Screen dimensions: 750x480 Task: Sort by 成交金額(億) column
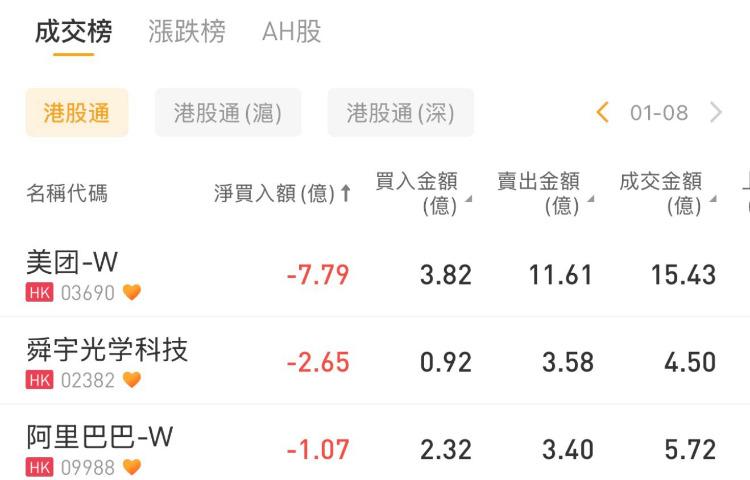point(666,193)
